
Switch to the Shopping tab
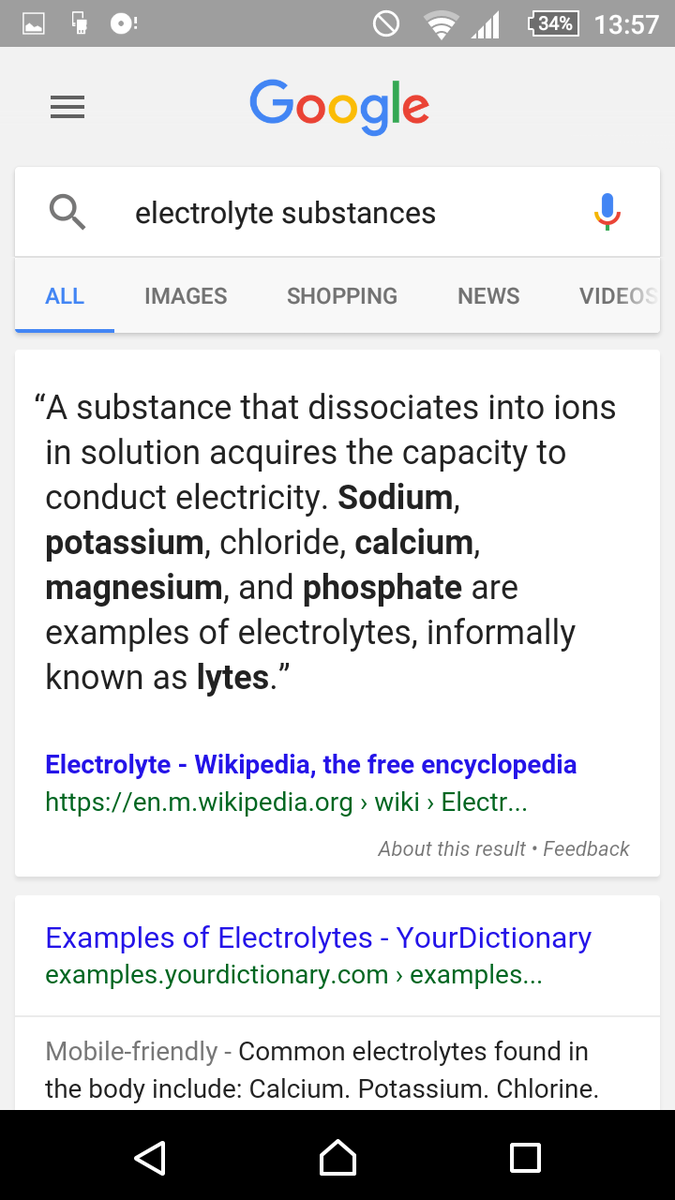coord(342,296)
